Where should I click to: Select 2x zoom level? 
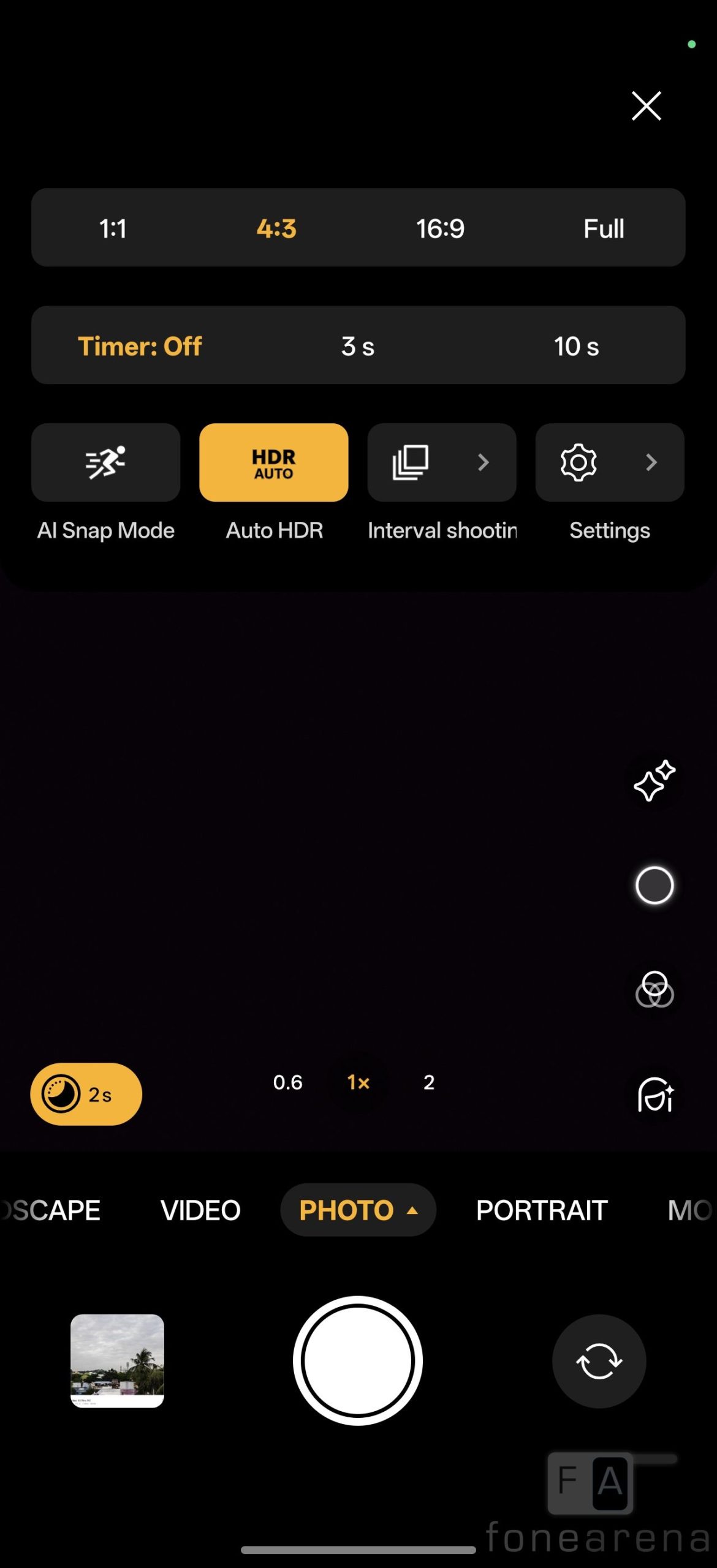[429, 1082]
